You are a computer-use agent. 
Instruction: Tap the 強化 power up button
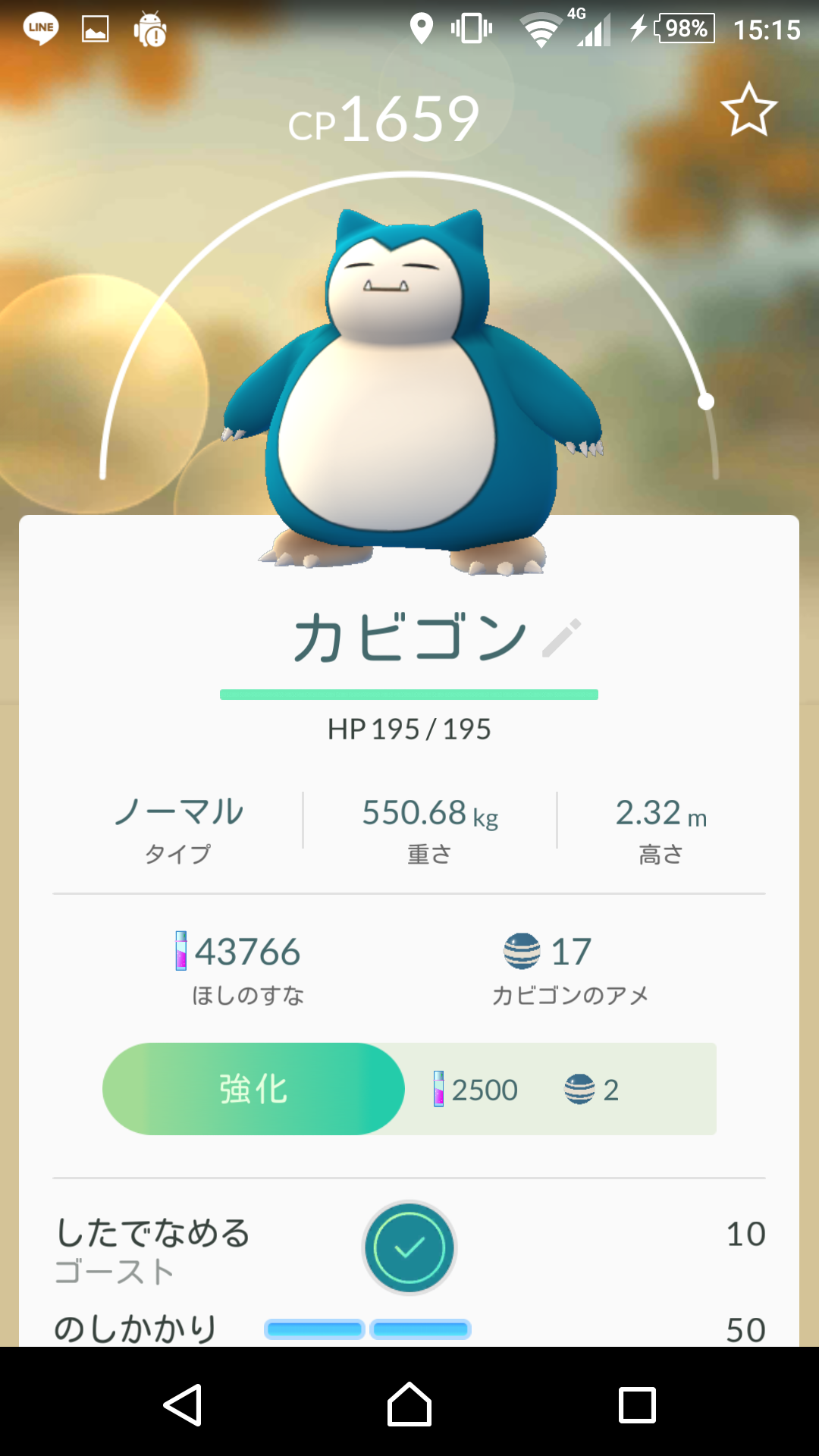(253, 1089)
